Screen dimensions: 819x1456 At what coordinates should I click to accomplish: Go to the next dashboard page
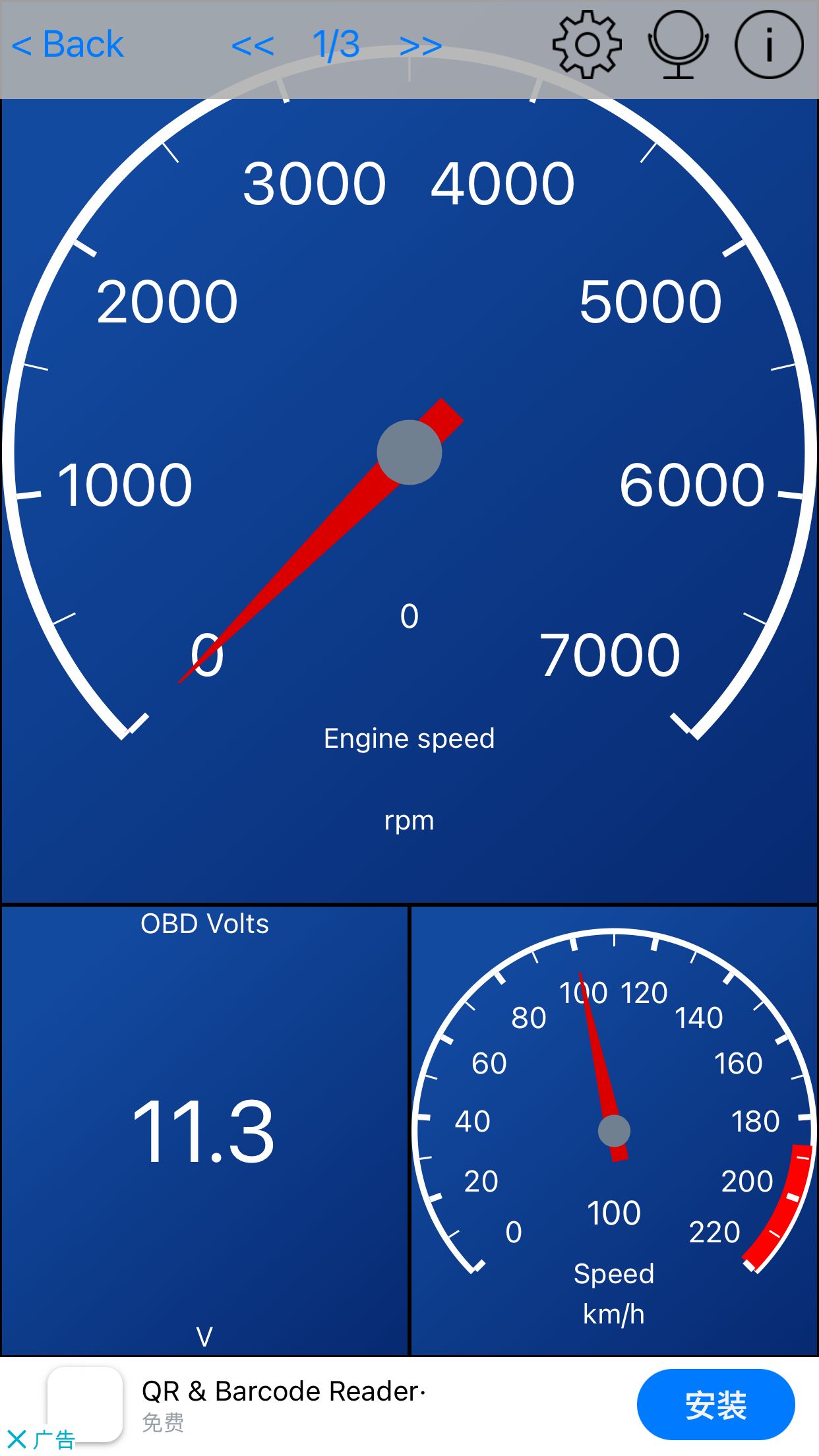[420, 46]
